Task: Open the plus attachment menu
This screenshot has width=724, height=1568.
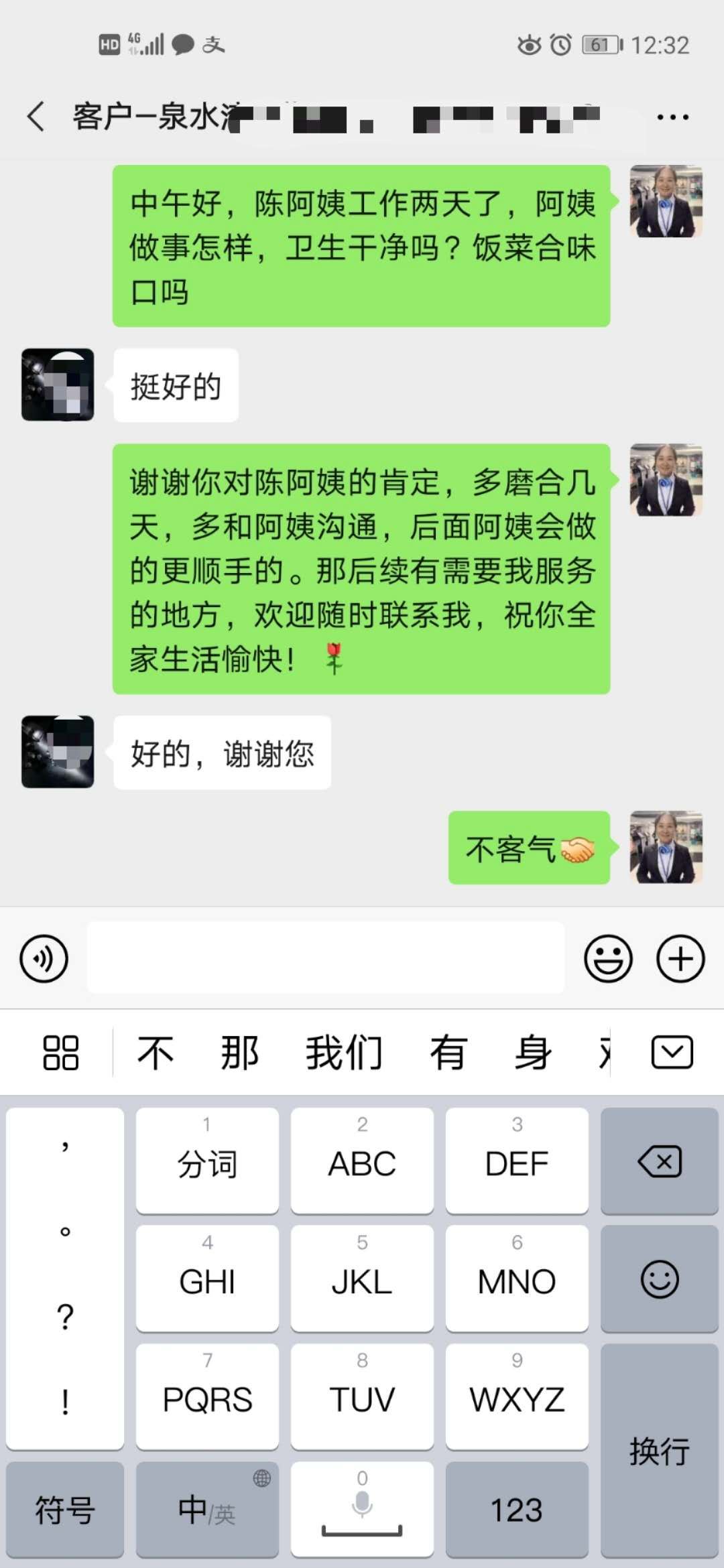Action: pyautogui.click(x=680, y=958)
